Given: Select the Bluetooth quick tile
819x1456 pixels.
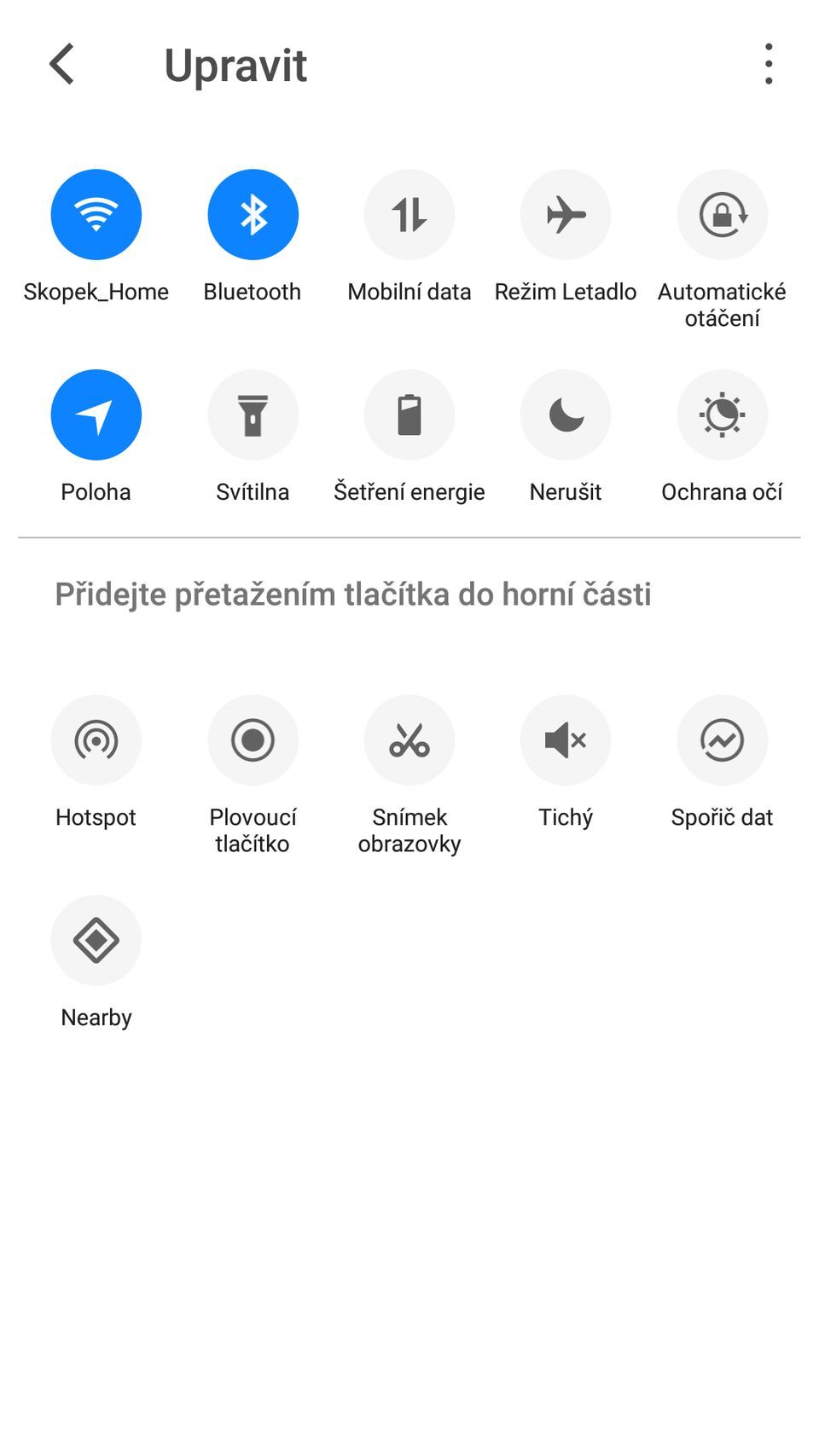Looking at the screenshot, I should [253, 215].
